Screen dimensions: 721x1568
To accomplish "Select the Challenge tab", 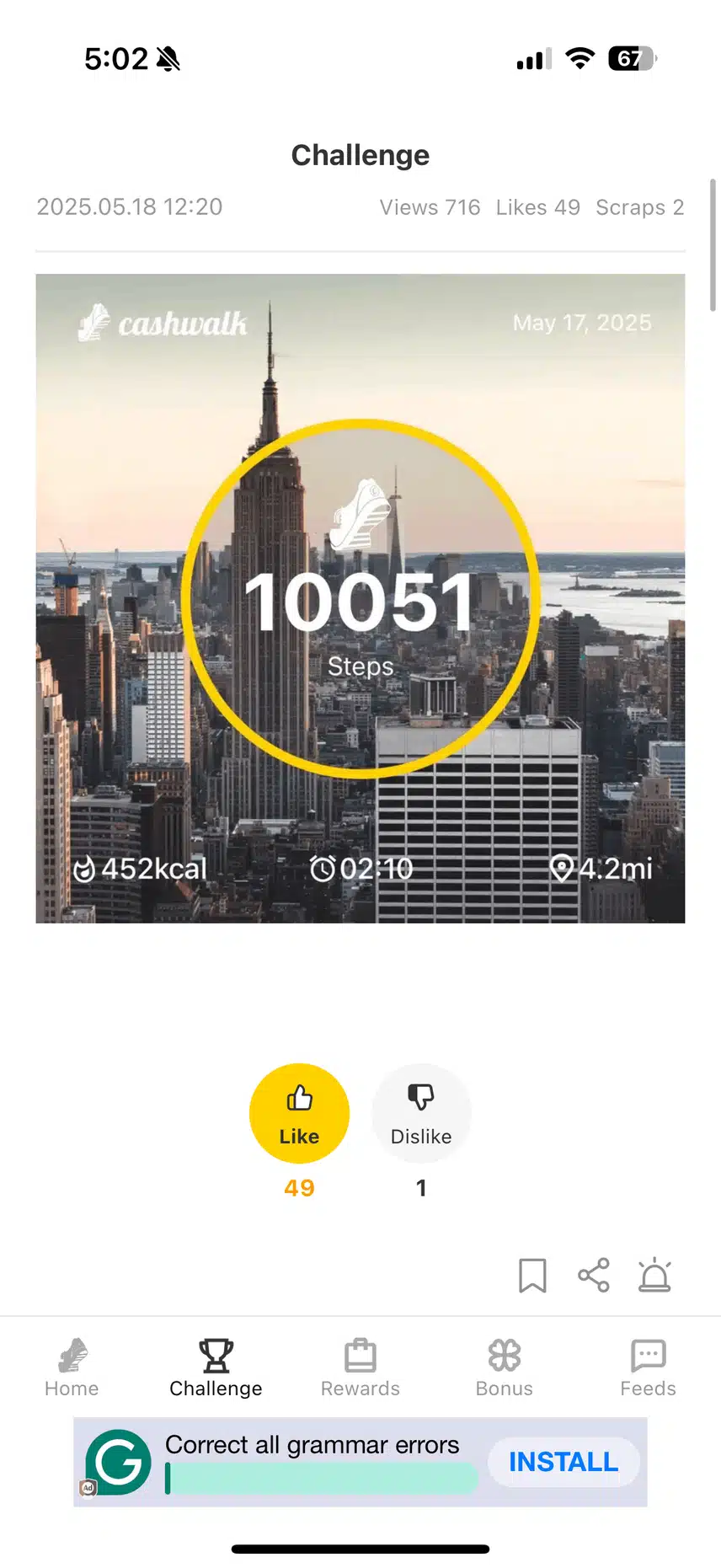I will pyautogui.click(x=216, y=1367).
